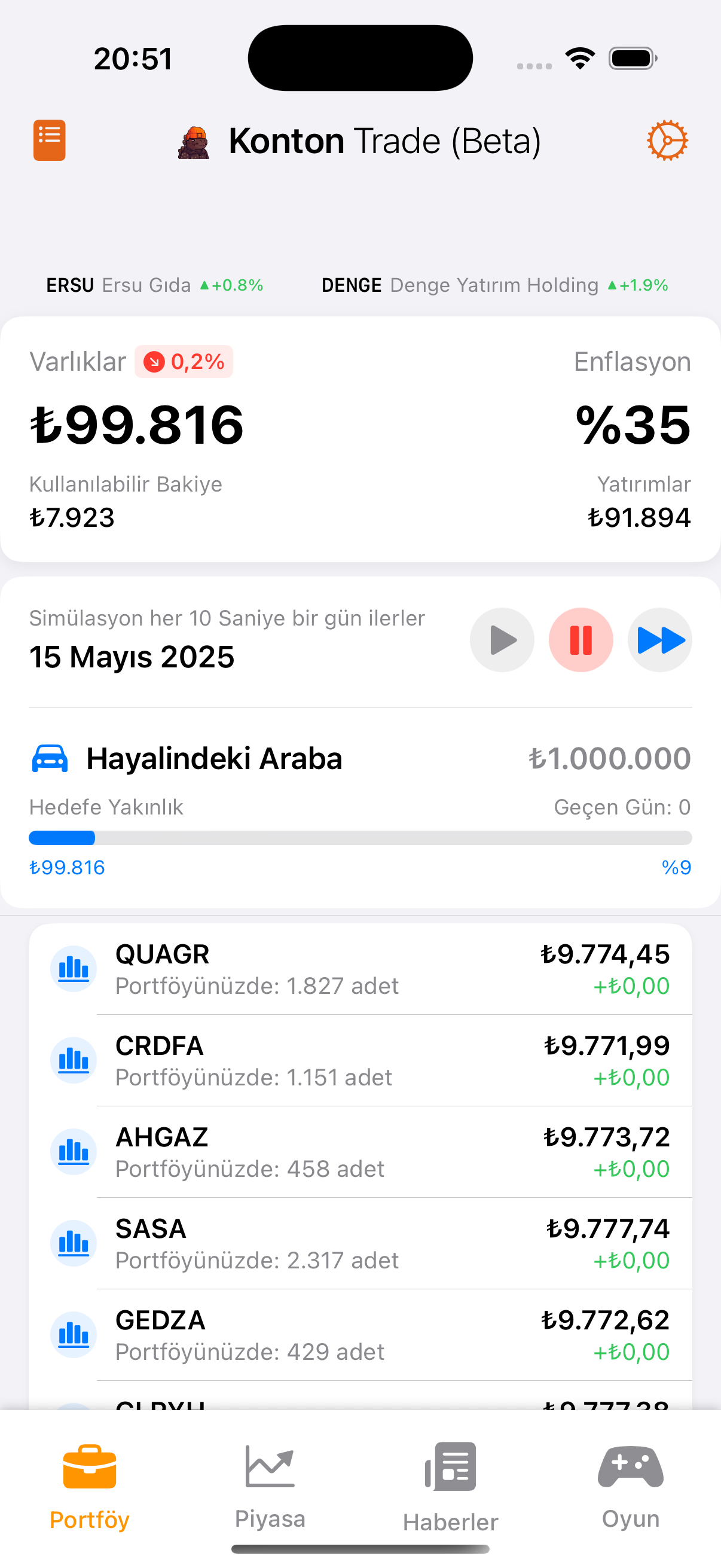
Task: Pause the simulation with the red pause button
Action: click(x=581, y=640)
